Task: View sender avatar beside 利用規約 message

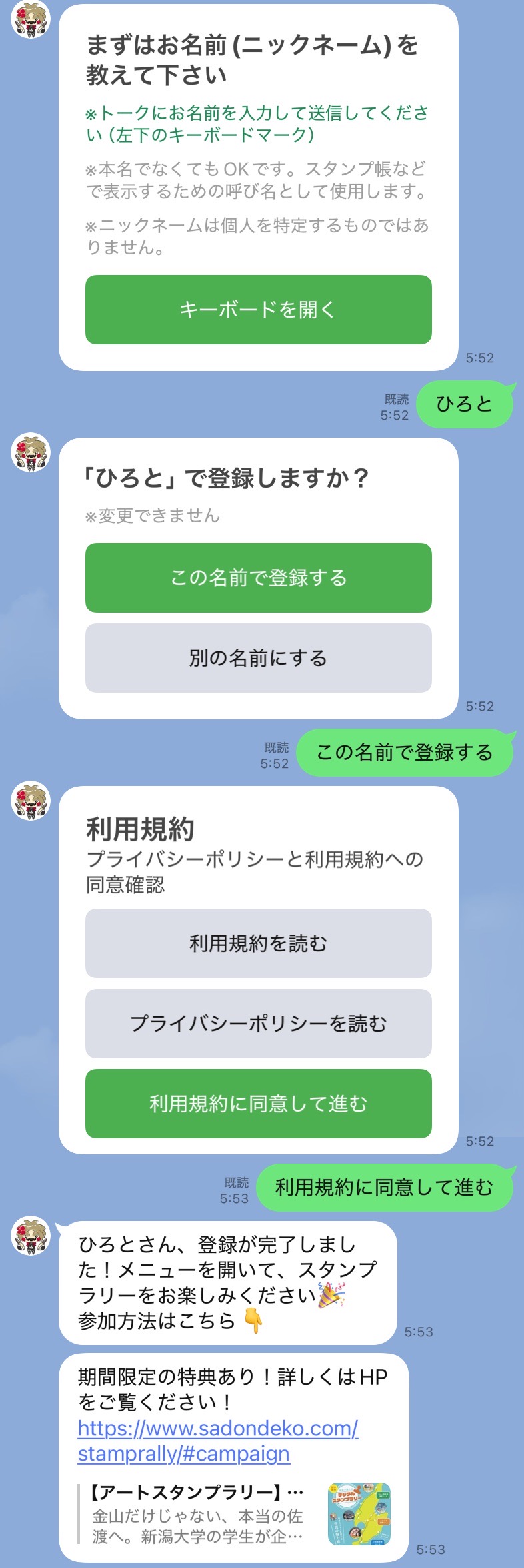Action: (x=31, y=800)
